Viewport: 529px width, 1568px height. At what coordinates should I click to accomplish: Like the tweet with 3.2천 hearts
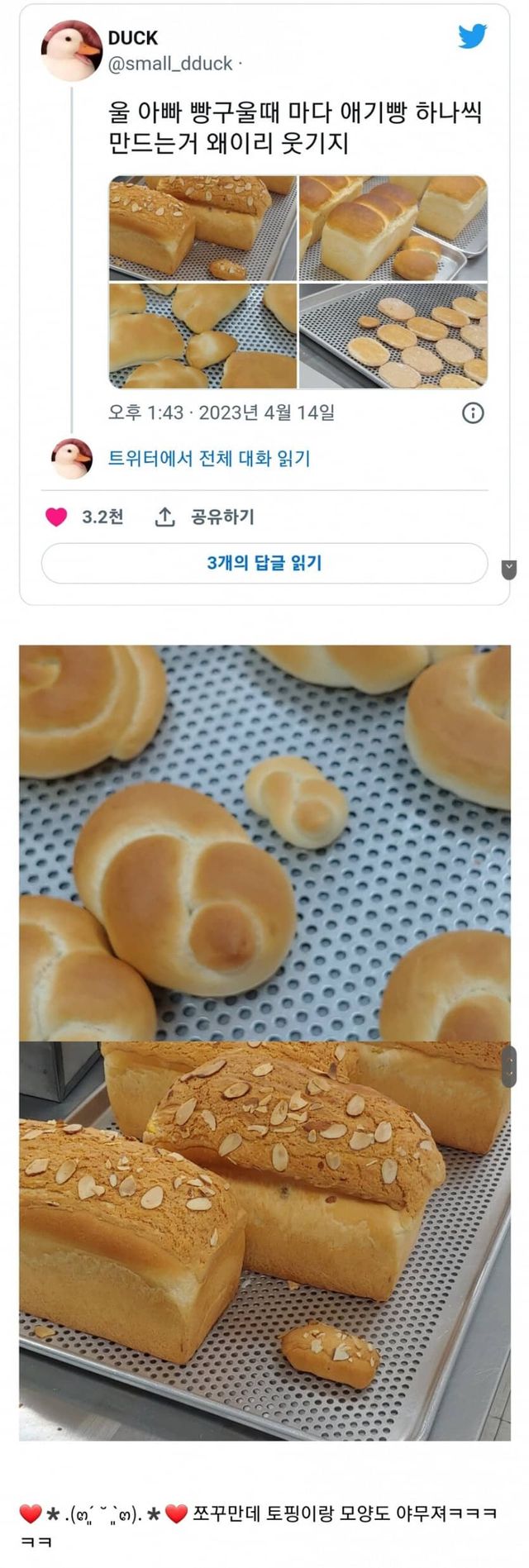(x=56, y=517)
